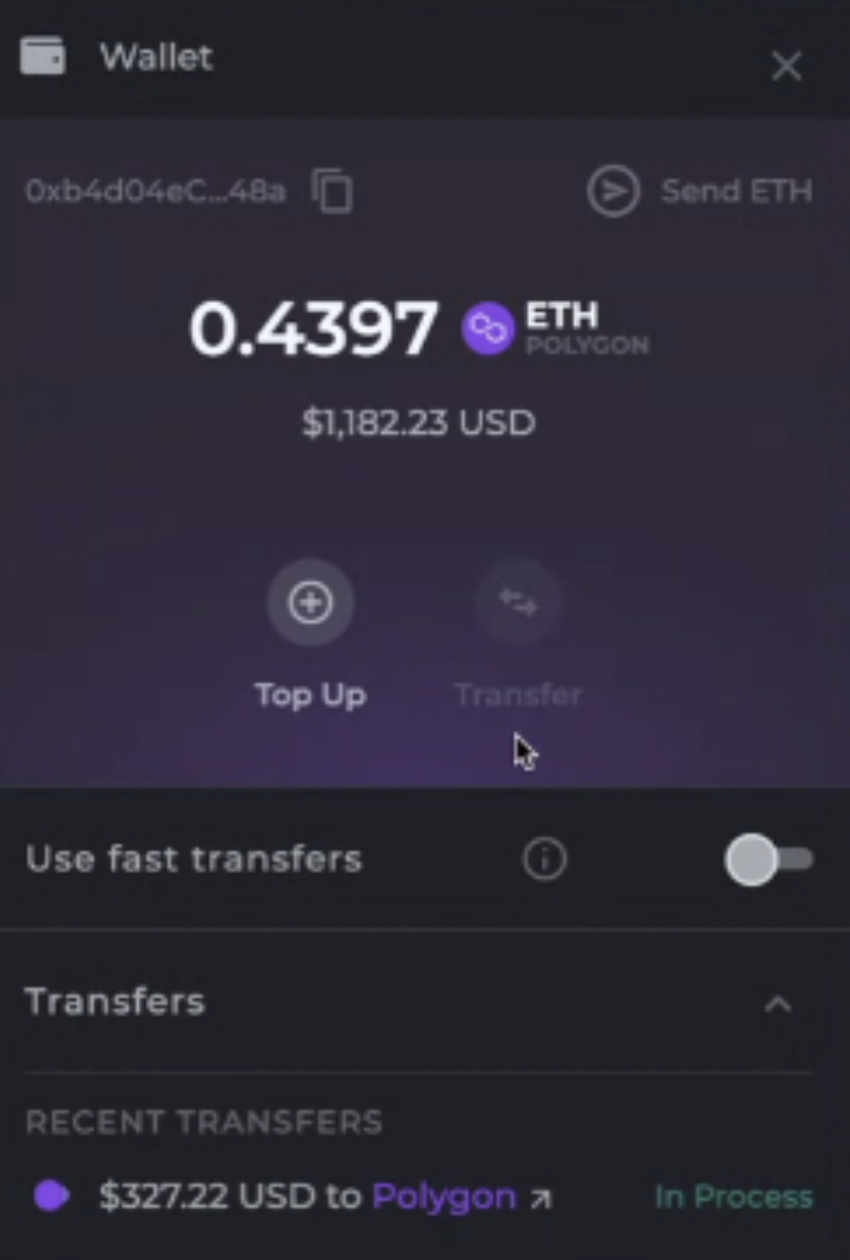
Task: Open Top Up
Action: tap(310, 603)
